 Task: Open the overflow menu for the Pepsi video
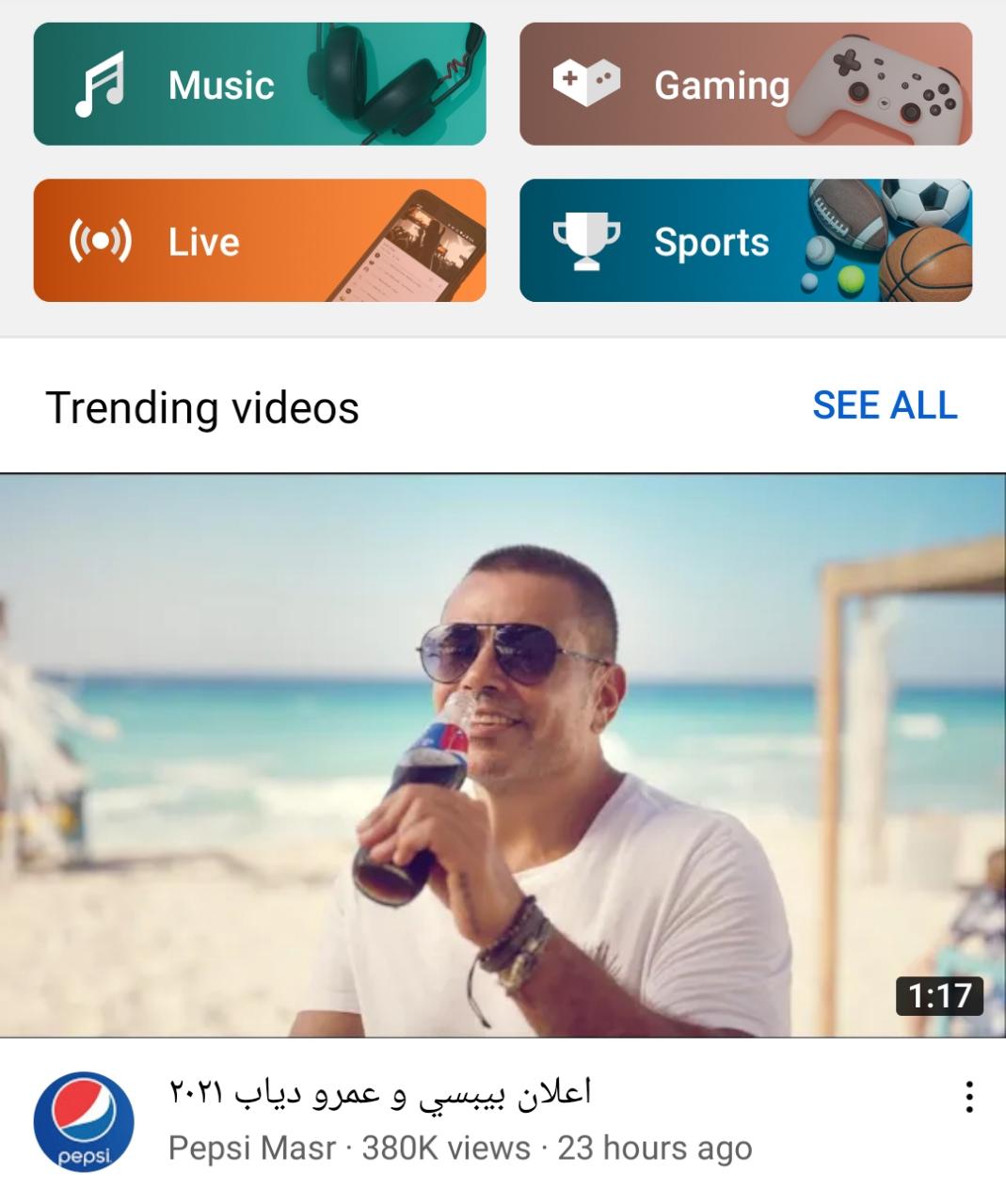coord(968,1097)
